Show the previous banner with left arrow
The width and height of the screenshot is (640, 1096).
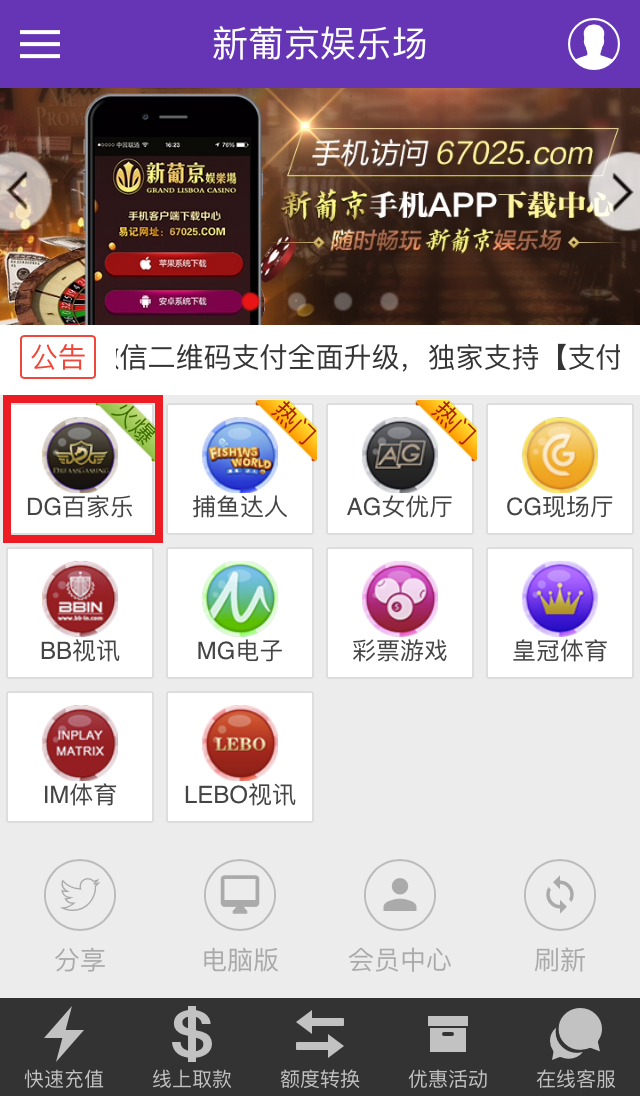[20, 190]
